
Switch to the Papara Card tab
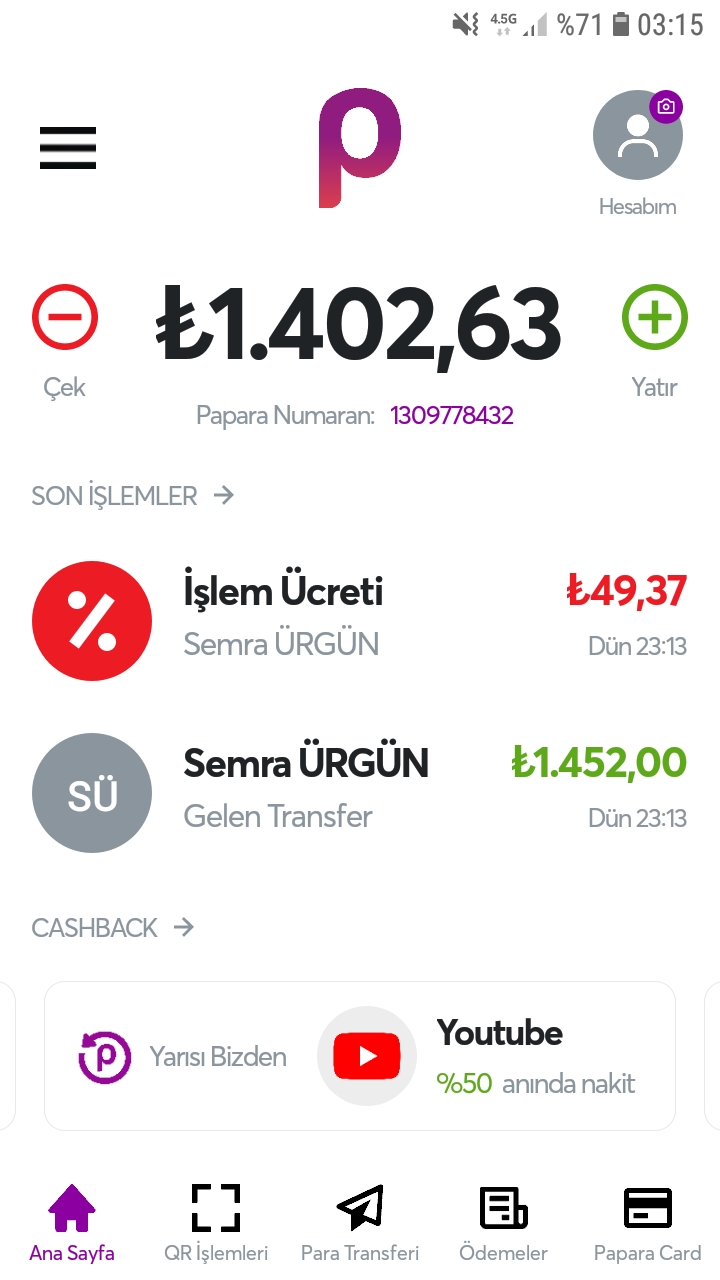[x=648, y=1222]
